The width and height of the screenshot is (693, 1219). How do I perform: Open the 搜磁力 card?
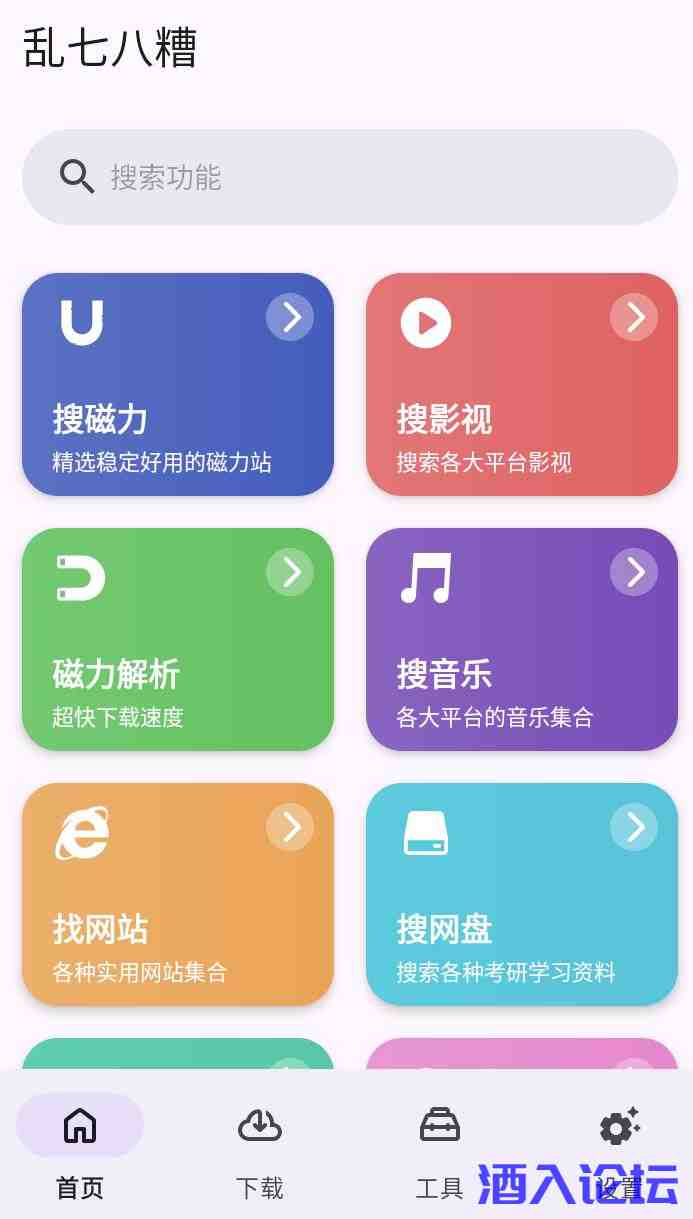[178, 385]
